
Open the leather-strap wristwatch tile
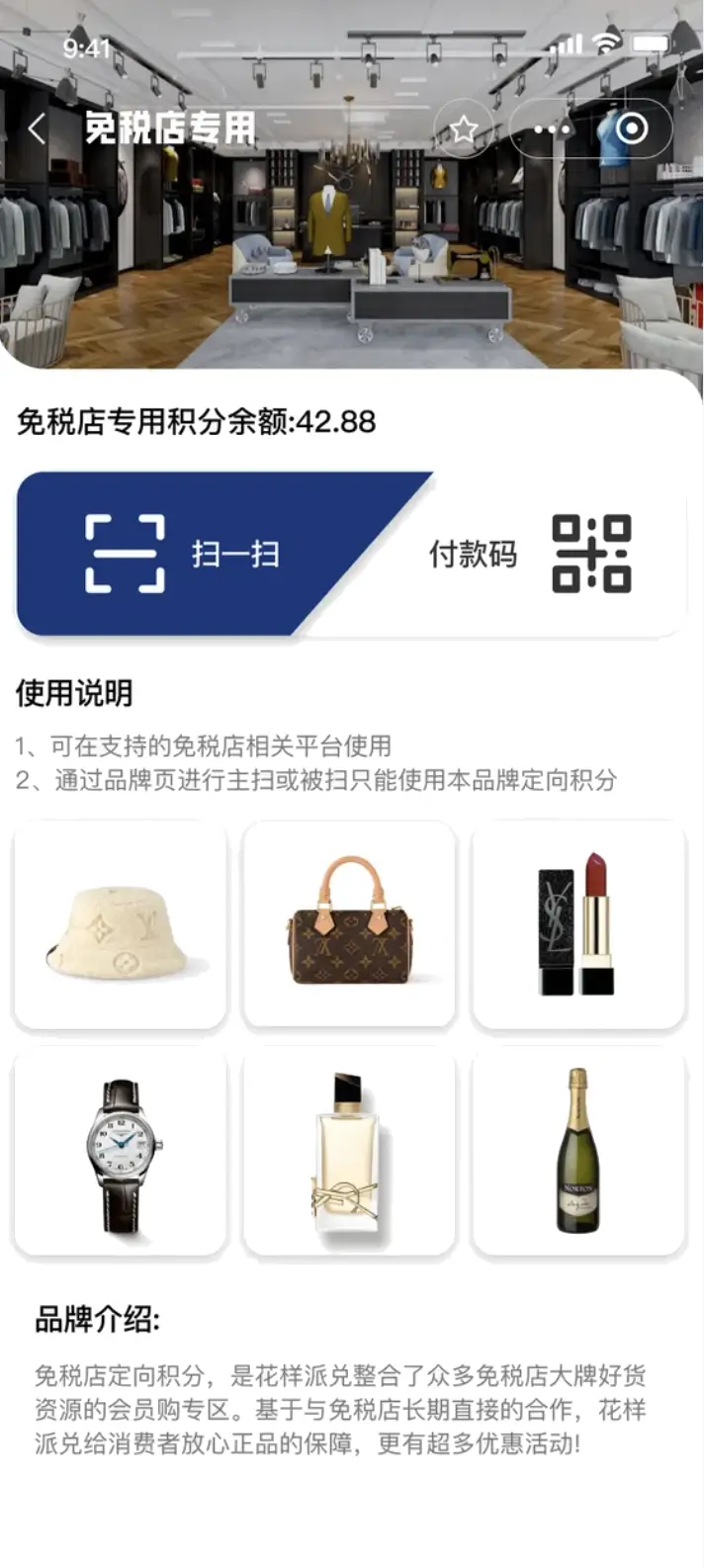121,1154
